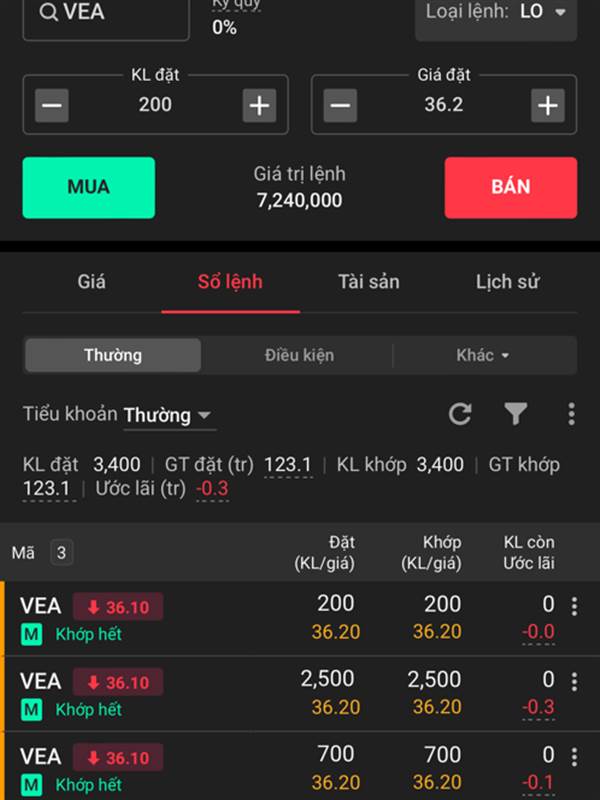Increase Giá đặt price with plus
This screenshot has height=800, width=600.
tap(547, 105)
